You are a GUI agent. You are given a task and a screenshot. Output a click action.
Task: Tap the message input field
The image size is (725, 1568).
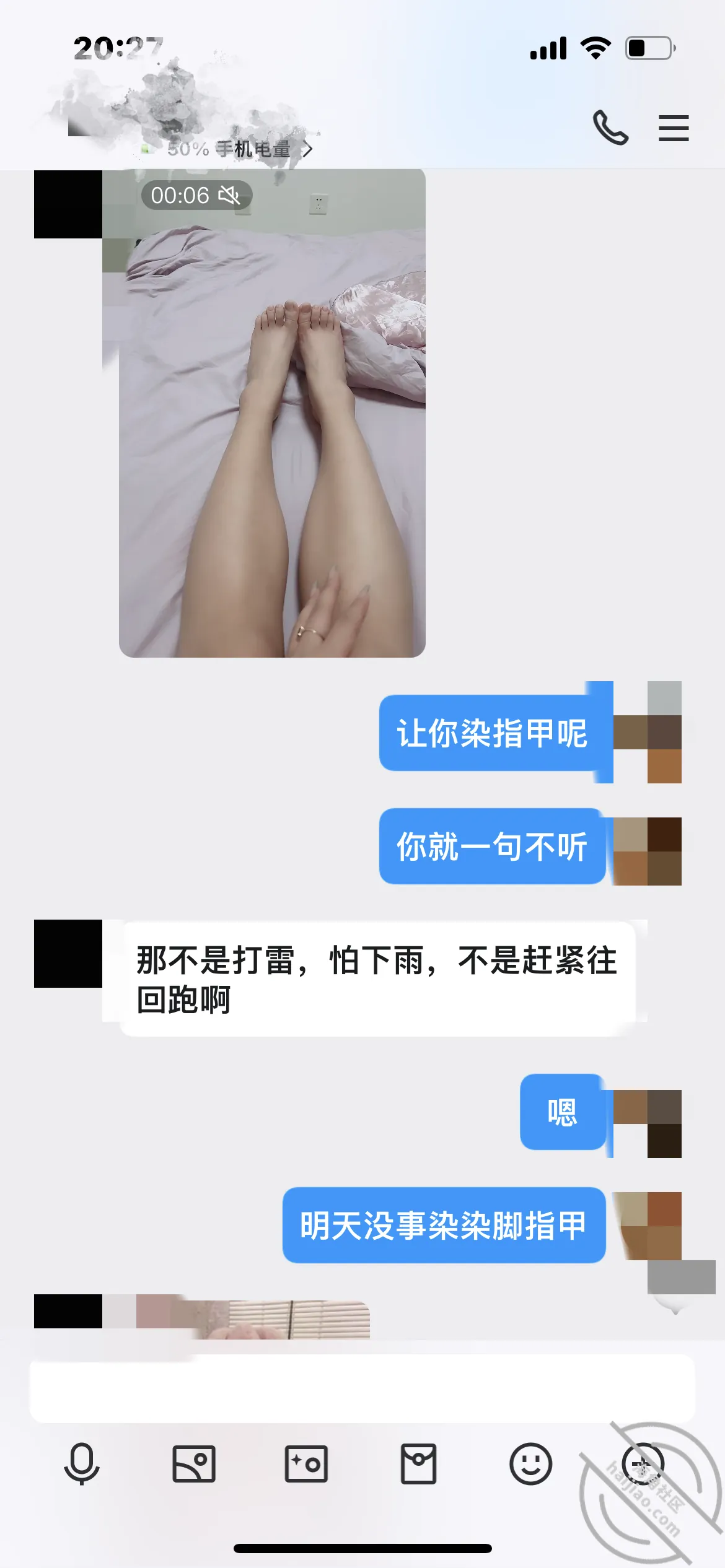pyautogui.click(x=362, y=1388)
